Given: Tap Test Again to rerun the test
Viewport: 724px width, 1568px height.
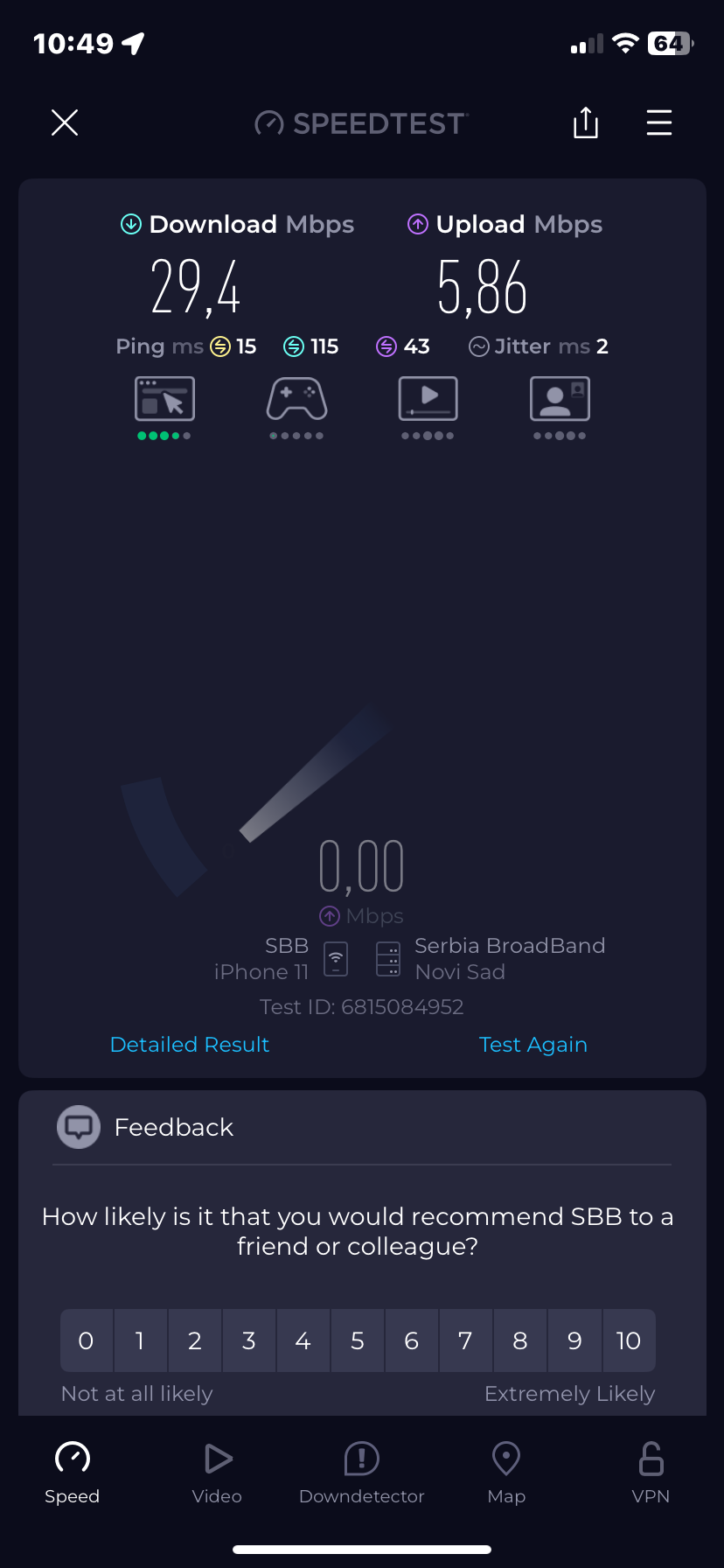Looking at the screenshot, I should pyautogui.click(x=533, y=1045).
